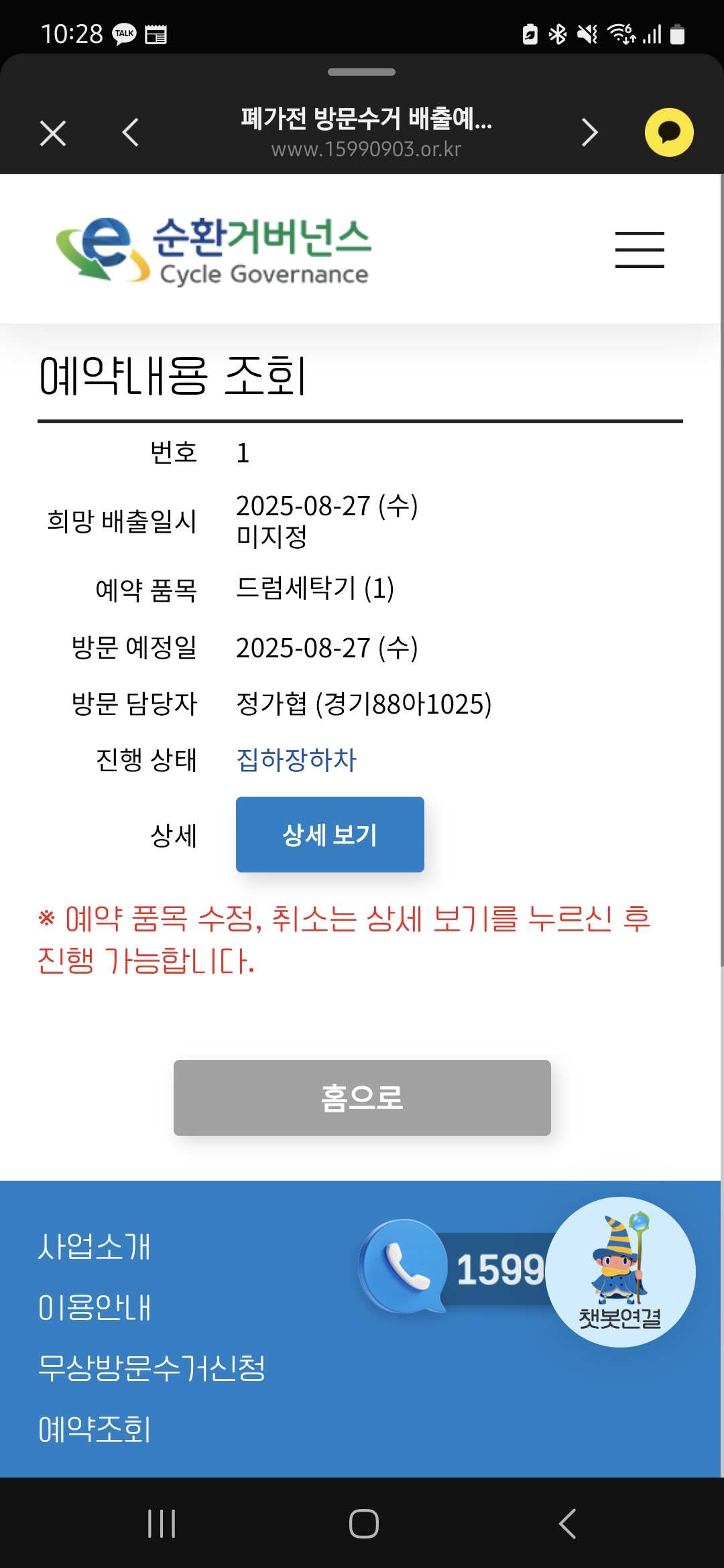Open the 이용안내 footer link
Screen dimensions: 724x1568
(95, 1307)
